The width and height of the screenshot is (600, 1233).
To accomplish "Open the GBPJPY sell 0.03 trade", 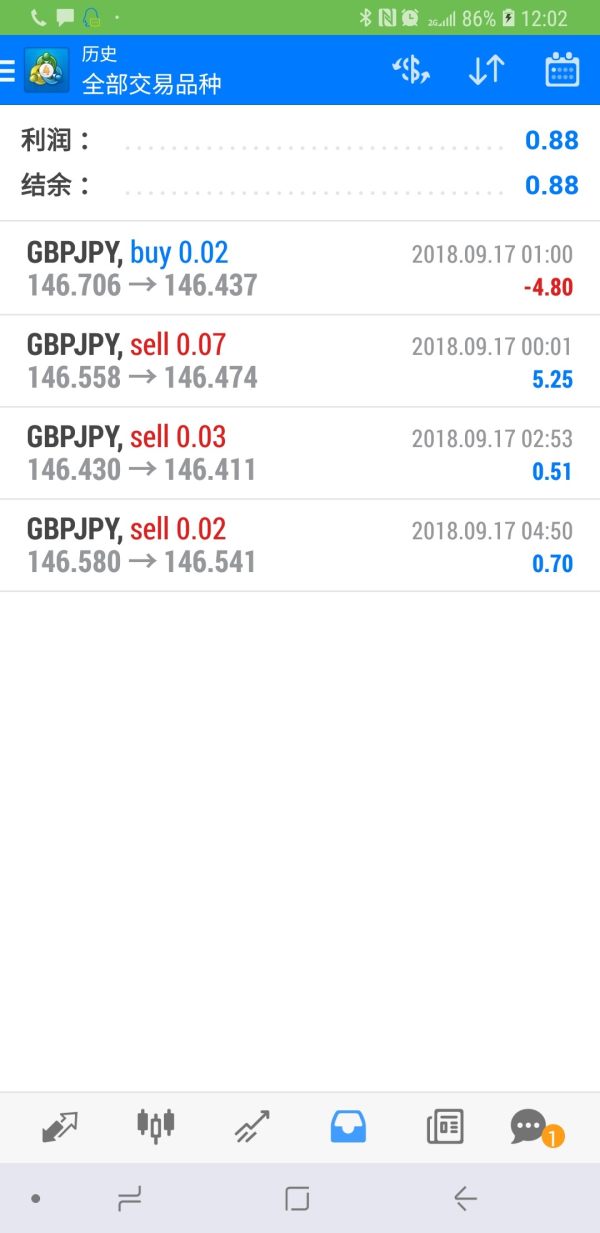I will [300, 453].
